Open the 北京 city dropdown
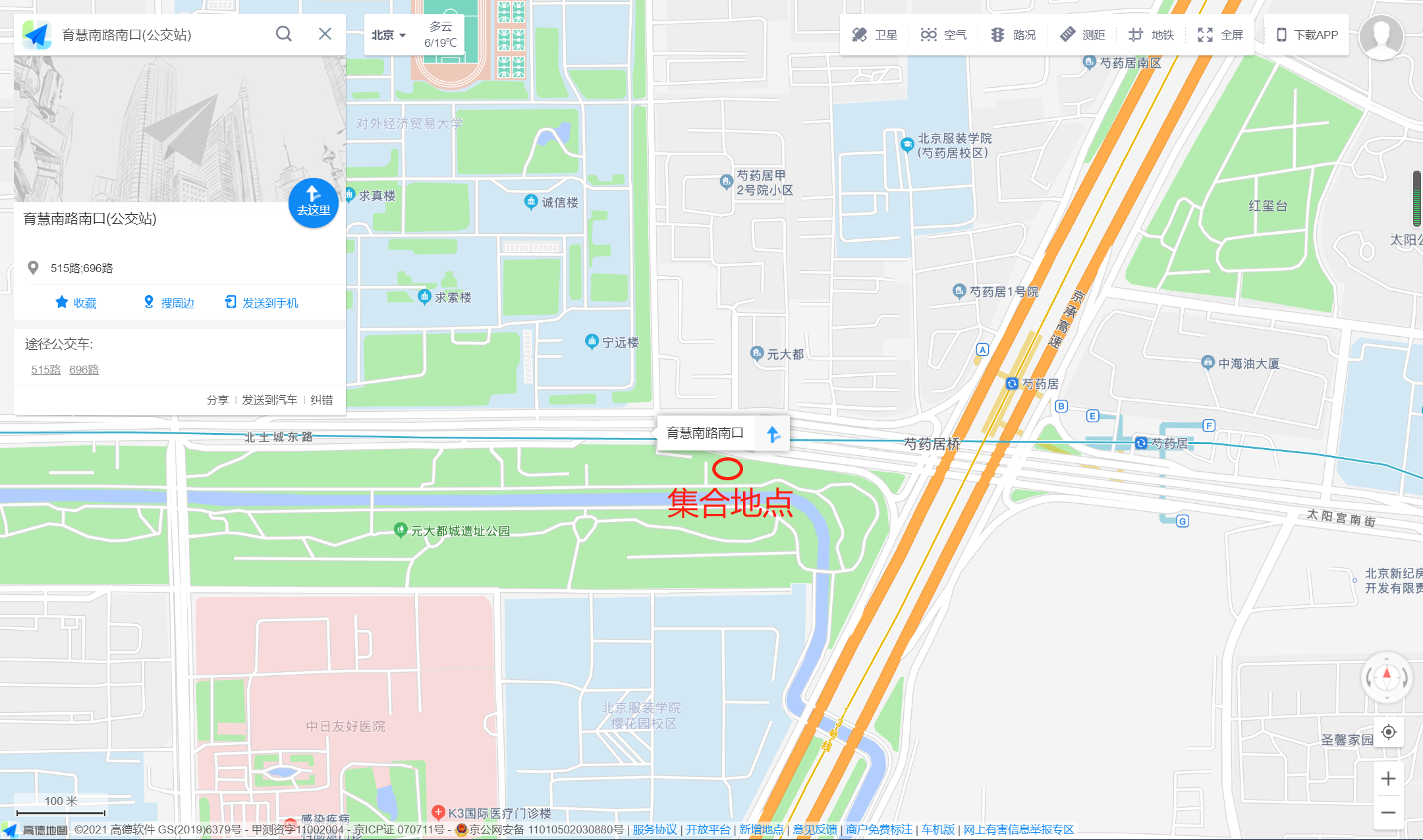1423x840 pixels. coord(388,35)
